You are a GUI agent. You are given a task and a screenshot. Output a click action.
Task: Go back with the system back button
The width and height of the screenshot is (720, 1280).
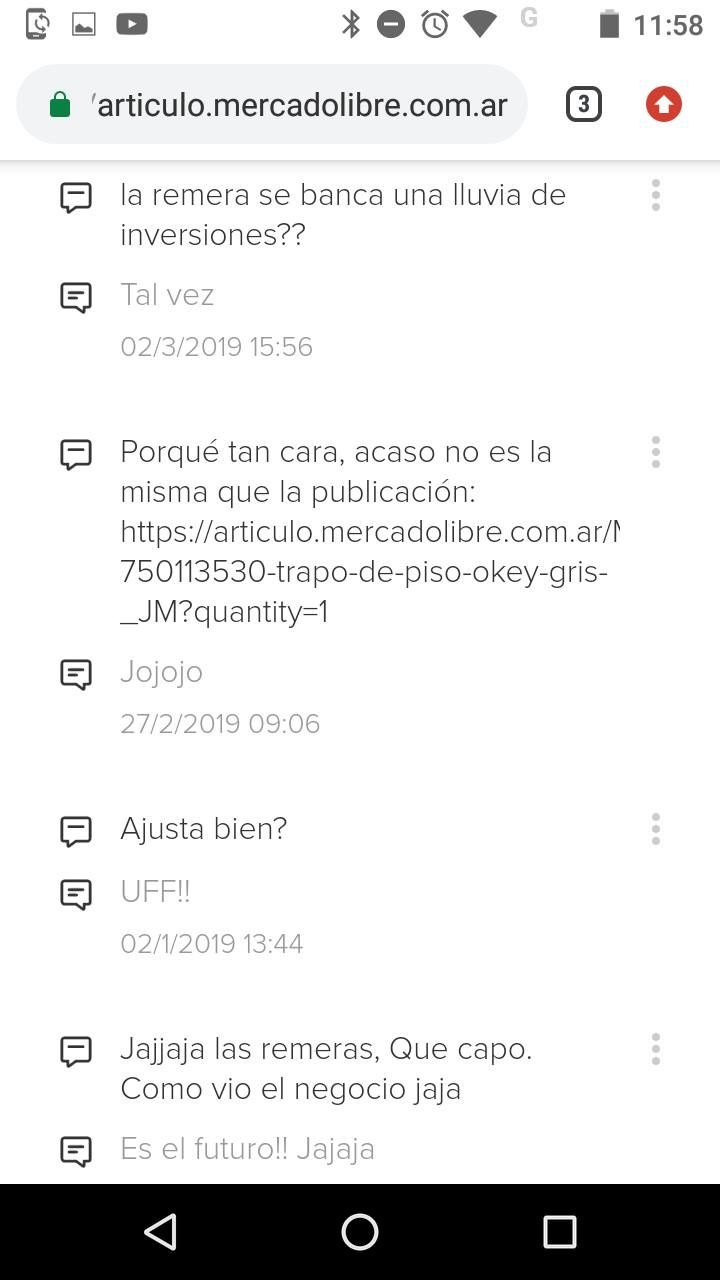[x=160, y=1232]
